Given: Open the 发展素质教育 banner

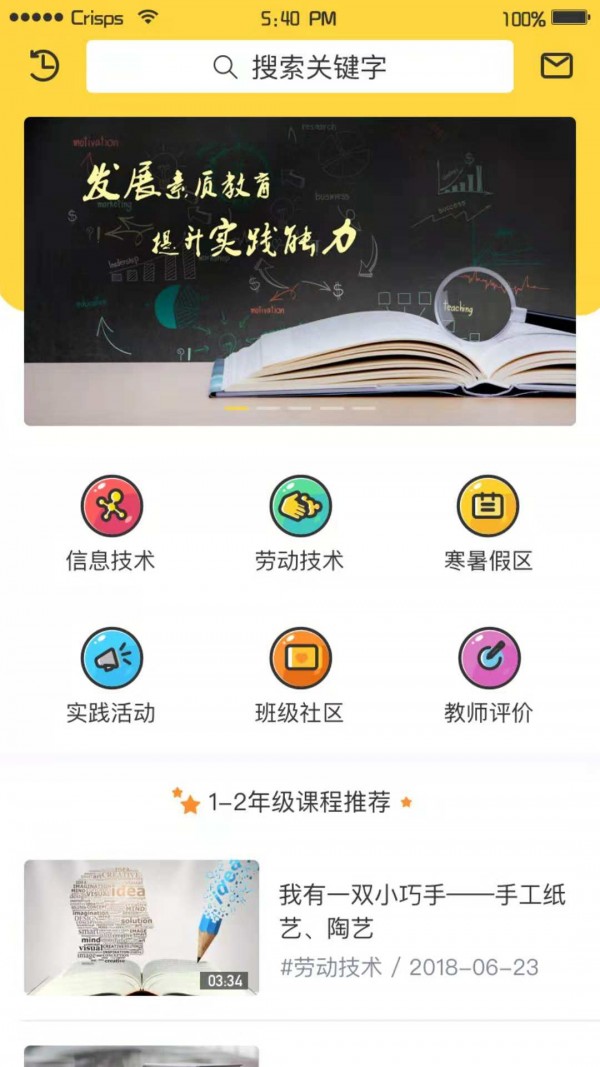Looking at the screenshot, I should point(300,271).
